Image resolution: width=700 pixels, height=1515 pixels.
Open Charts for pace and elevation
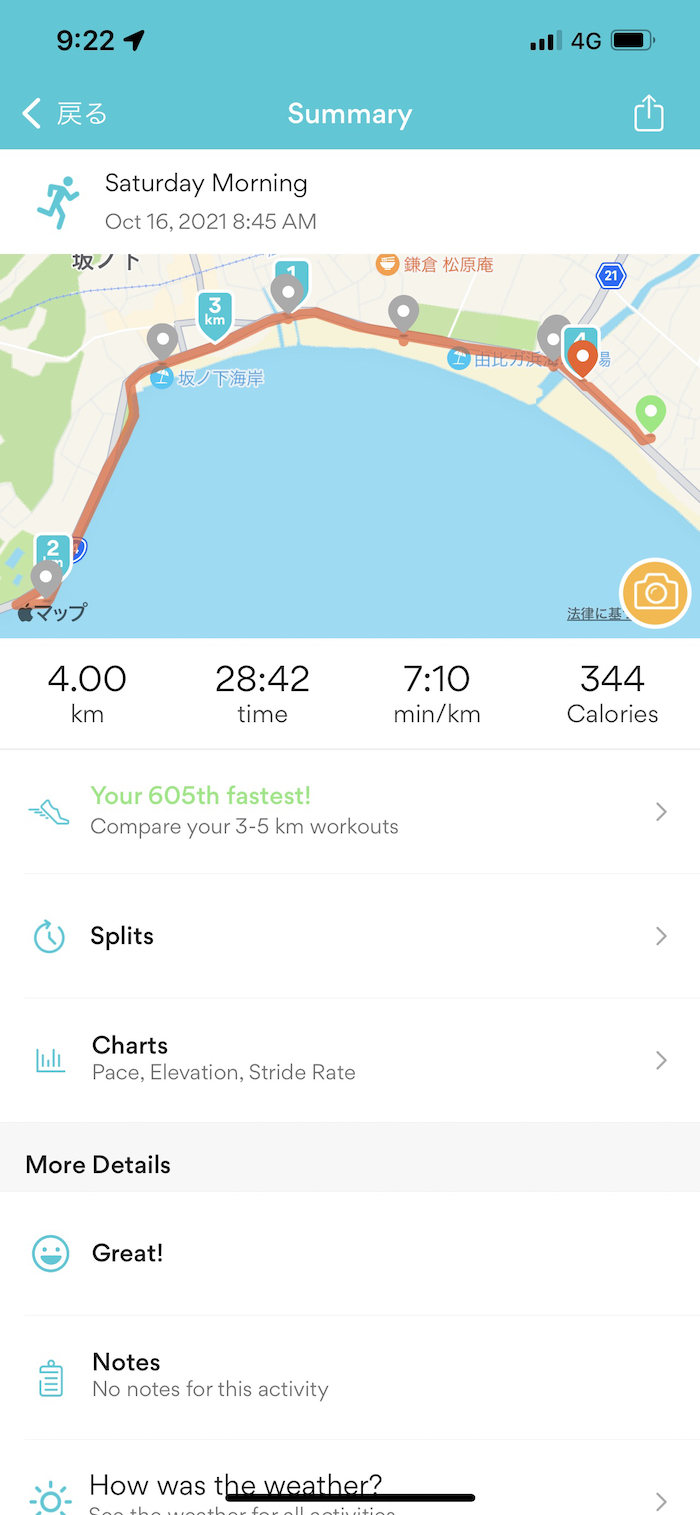(350, 1059)
